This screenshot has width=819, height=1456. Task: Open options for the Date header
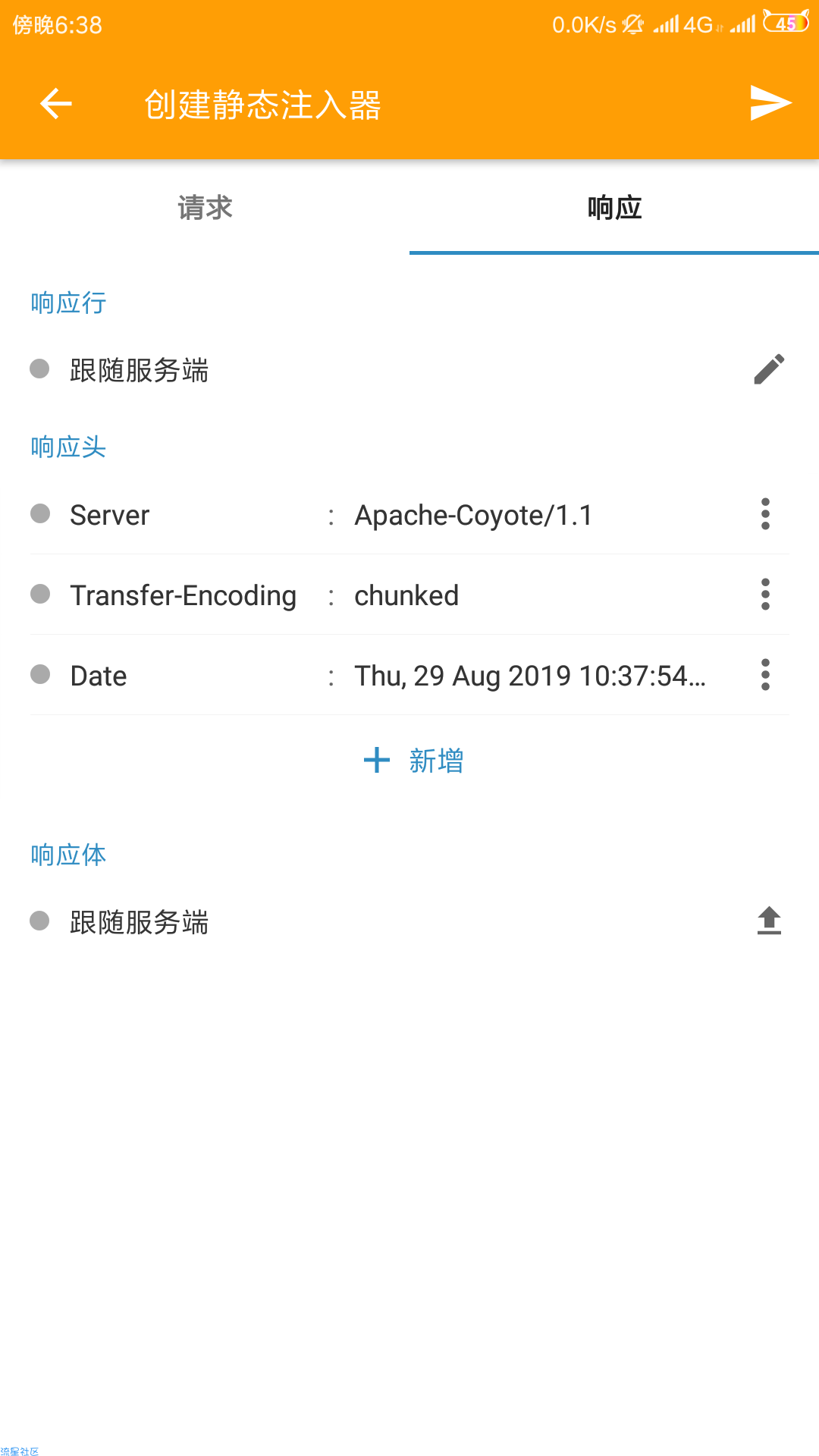click(x=765, y=675)
